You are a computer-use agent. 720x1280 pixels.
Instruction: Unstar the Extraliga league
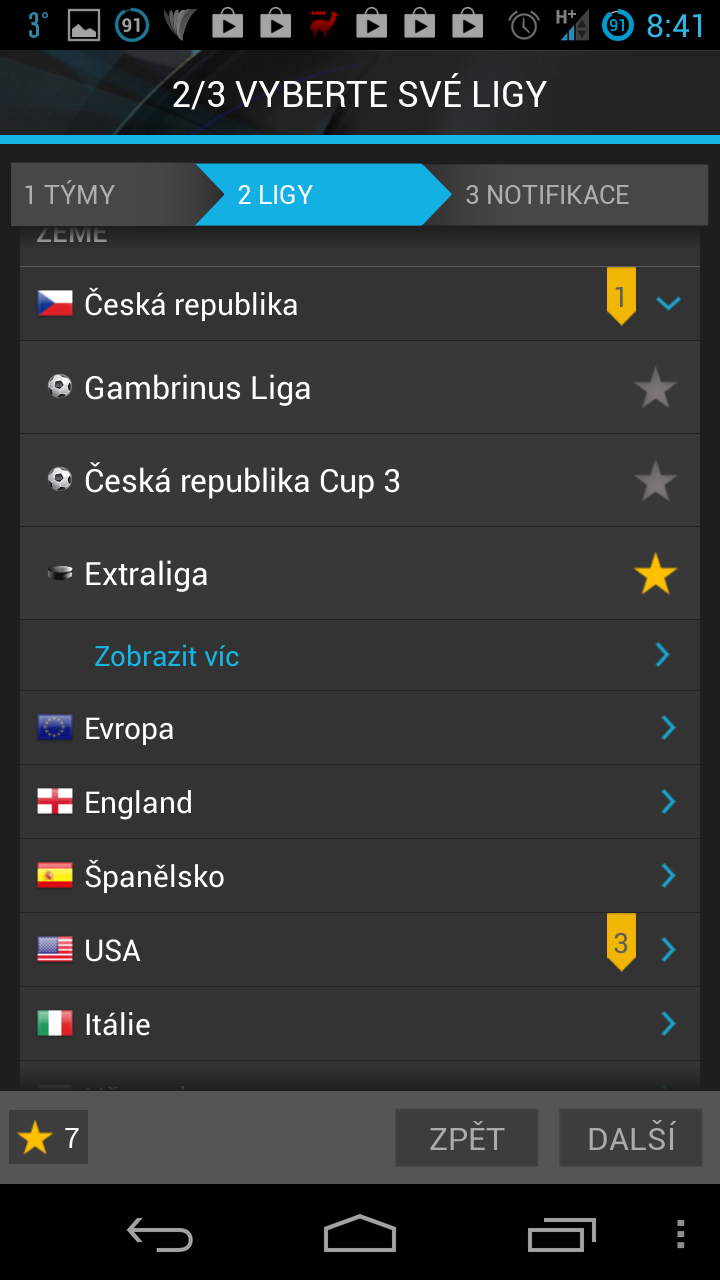coord(656,575)
